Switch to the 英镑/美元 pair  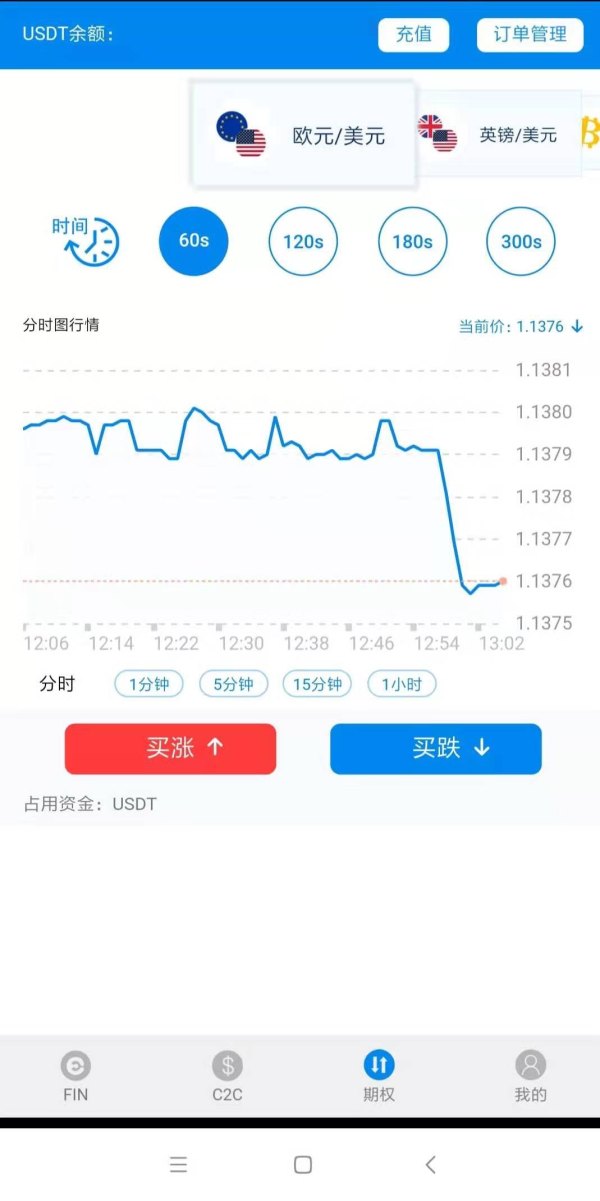(x=497, y=135)
